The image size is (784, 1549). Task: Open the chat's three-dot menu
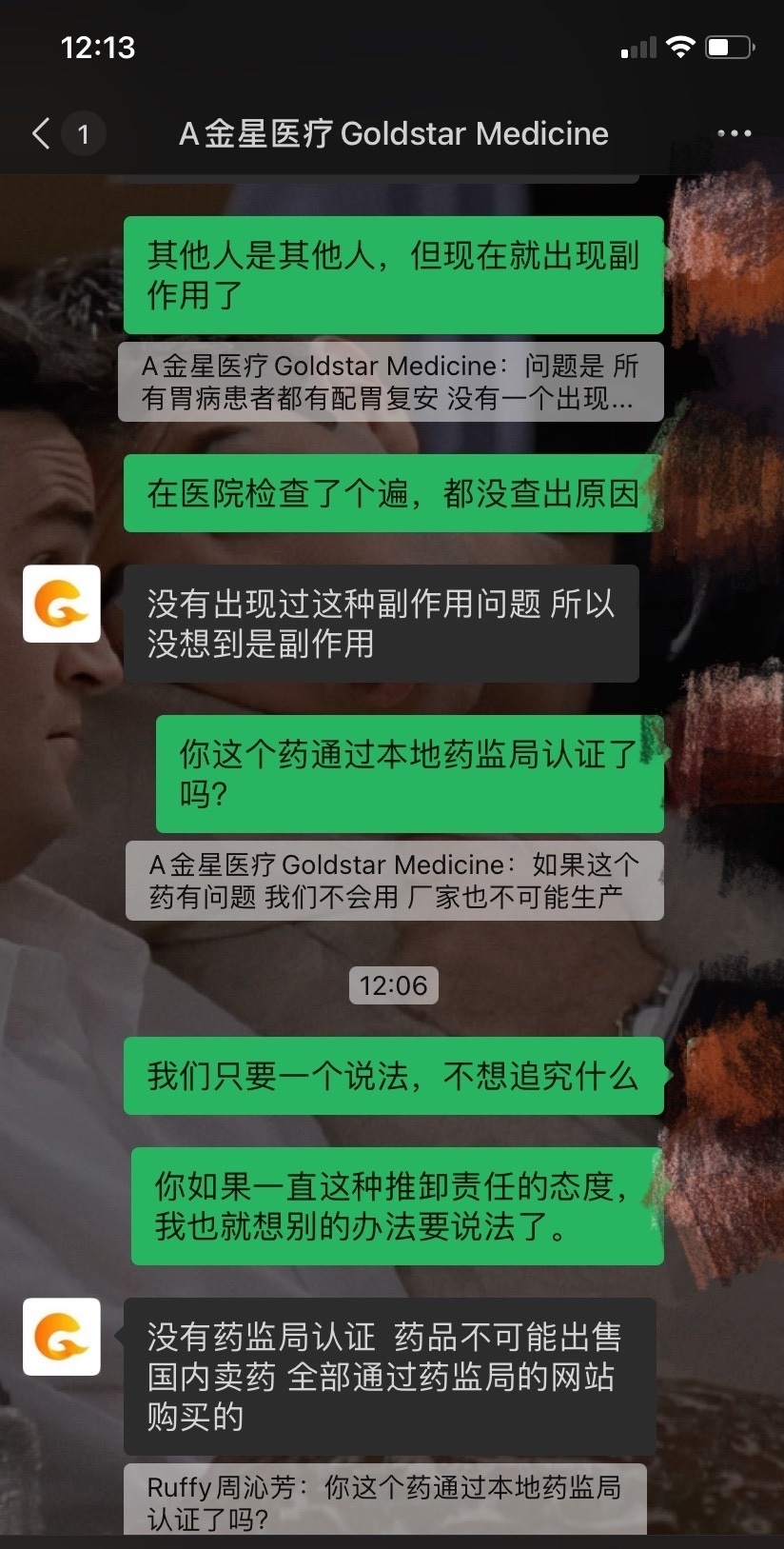pos(734,133)
